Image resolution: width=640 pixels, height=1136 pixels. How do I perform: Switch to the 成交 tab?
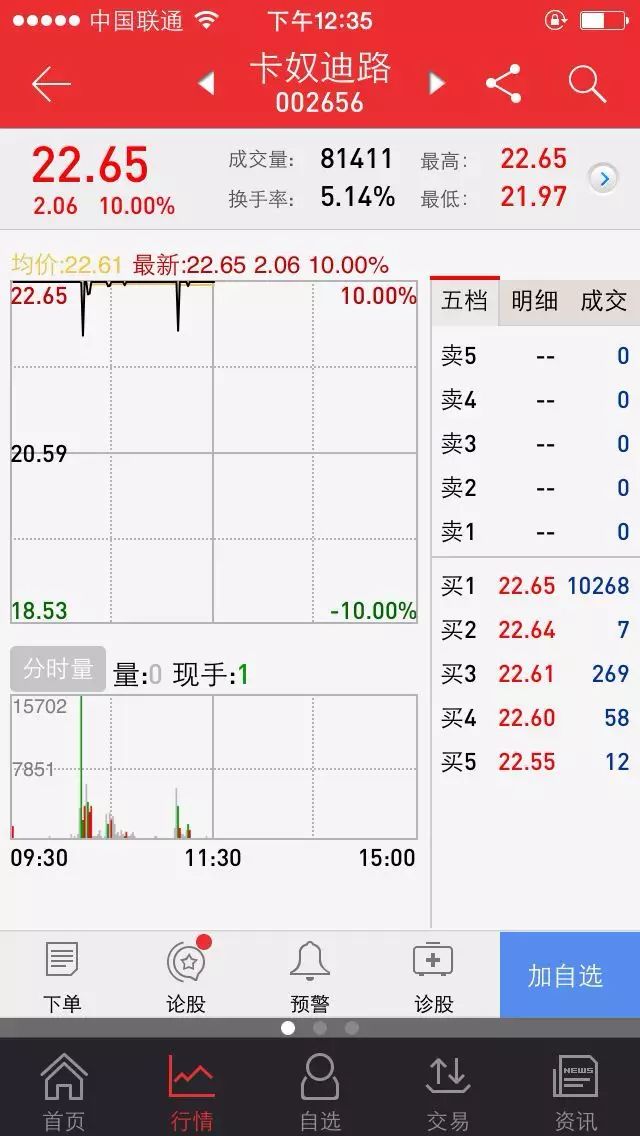click(x=603, y=301)
